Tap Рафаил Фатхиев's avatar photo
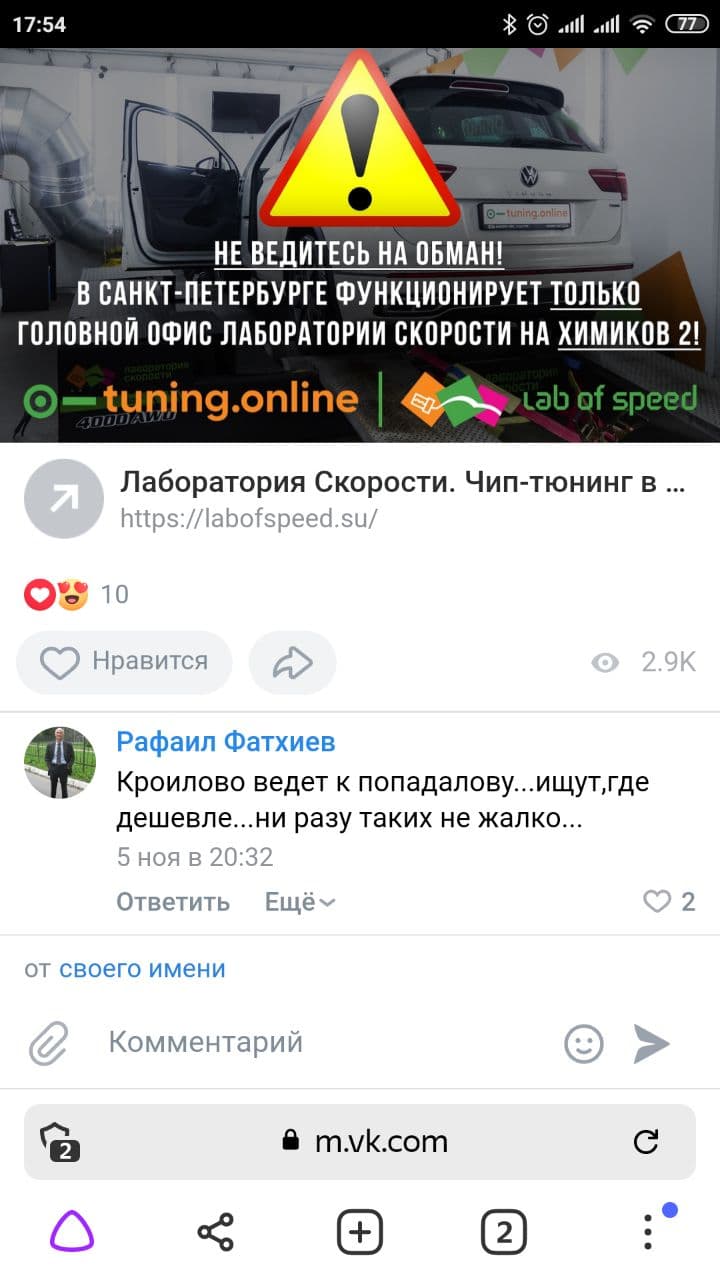This screenshot has height=1280, width=720. click(x=60, y=762)
